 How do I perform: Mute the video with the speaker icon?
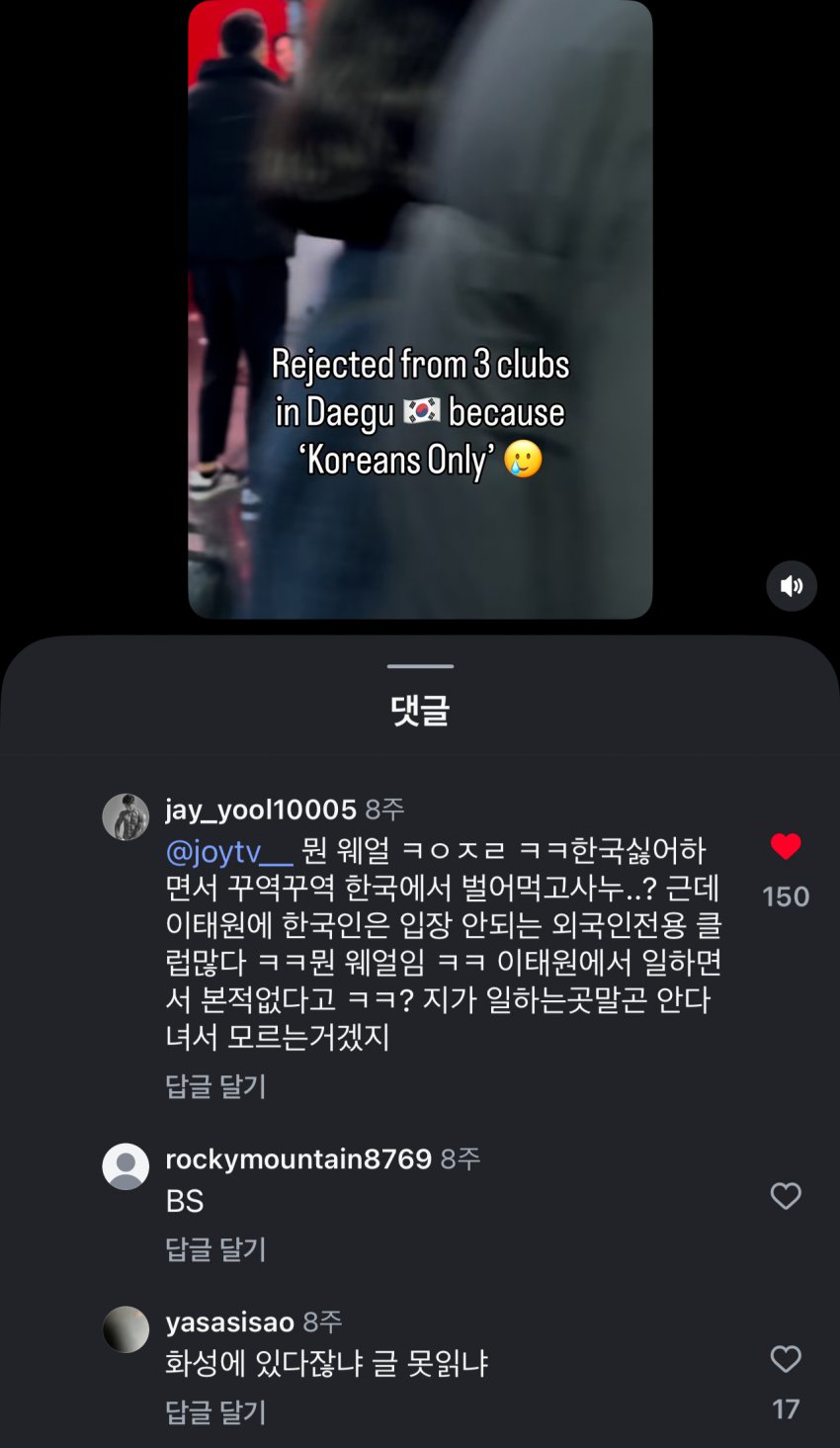pyautogui.click(x=791, y=586)
